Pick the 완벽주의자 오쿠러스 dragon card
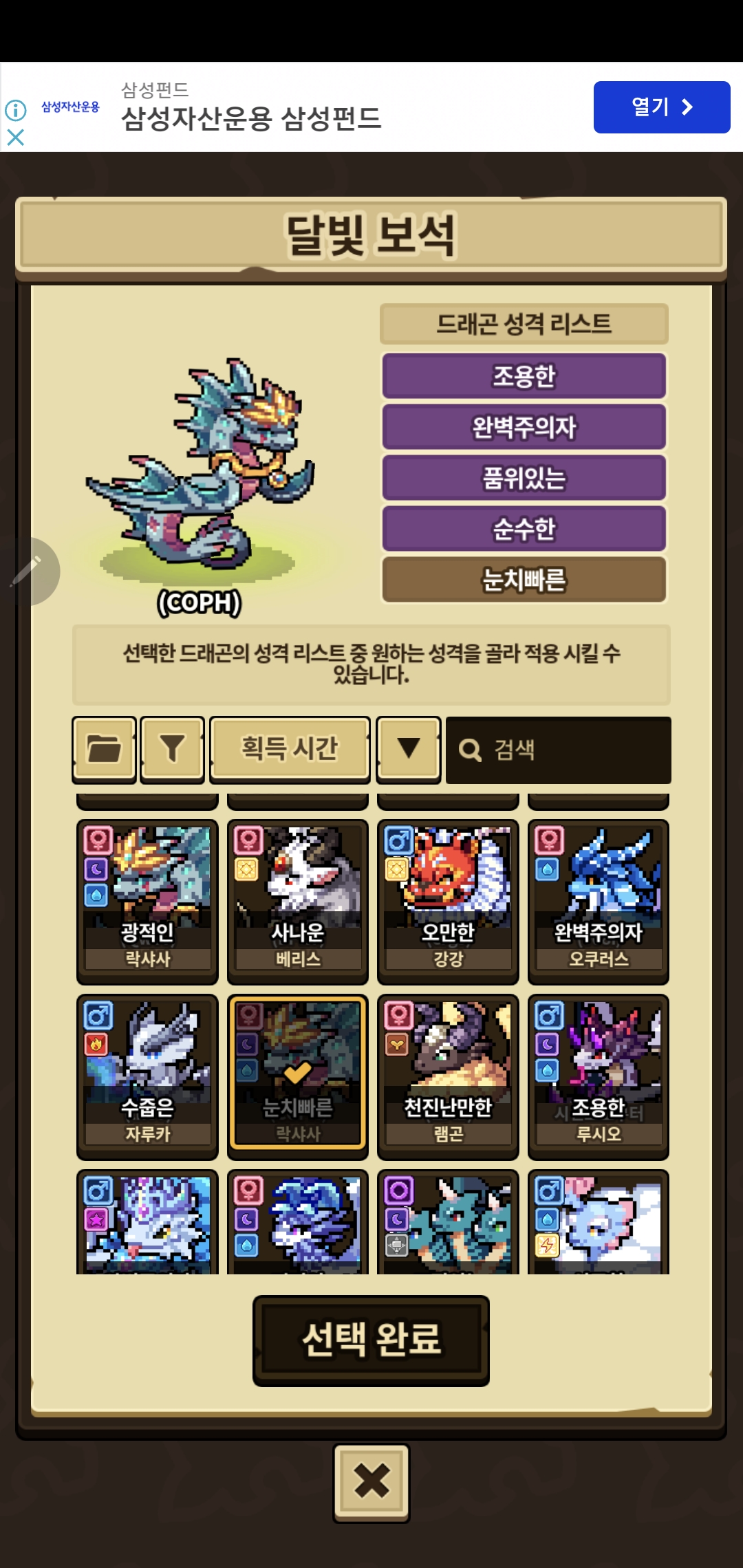This screenshot has width=743, height=1568. 598,901
